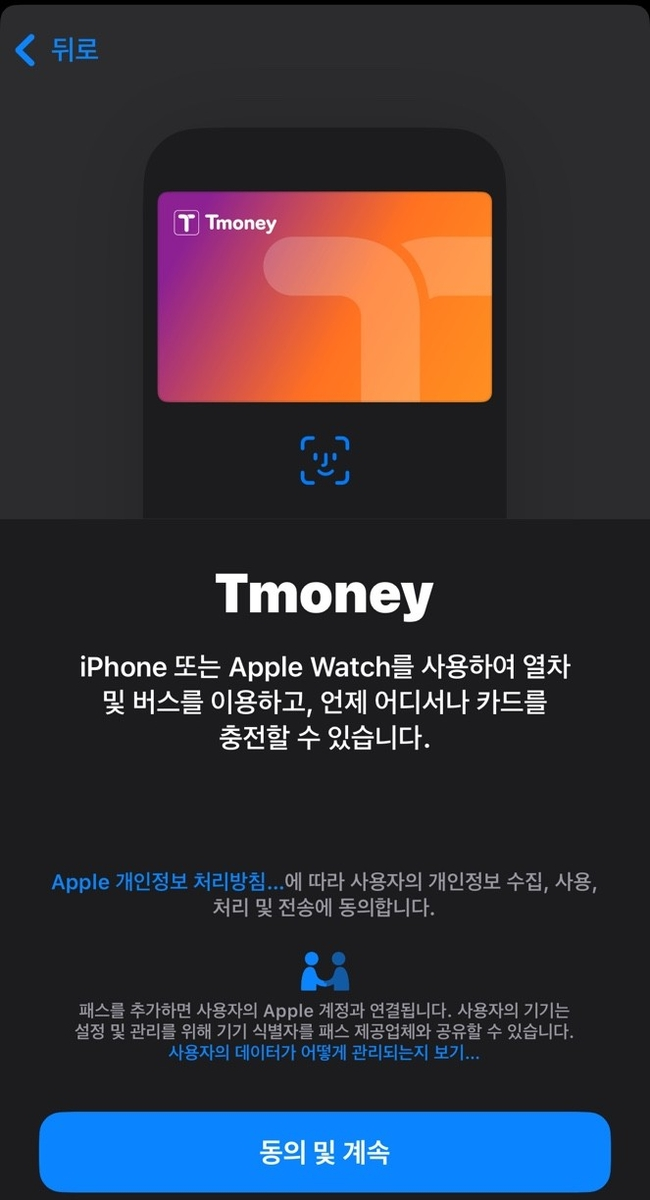Open the Apple 개인정보 처리방침 link
The height and width of the screenshot is (1200, 650).
(x=167, y=883)
